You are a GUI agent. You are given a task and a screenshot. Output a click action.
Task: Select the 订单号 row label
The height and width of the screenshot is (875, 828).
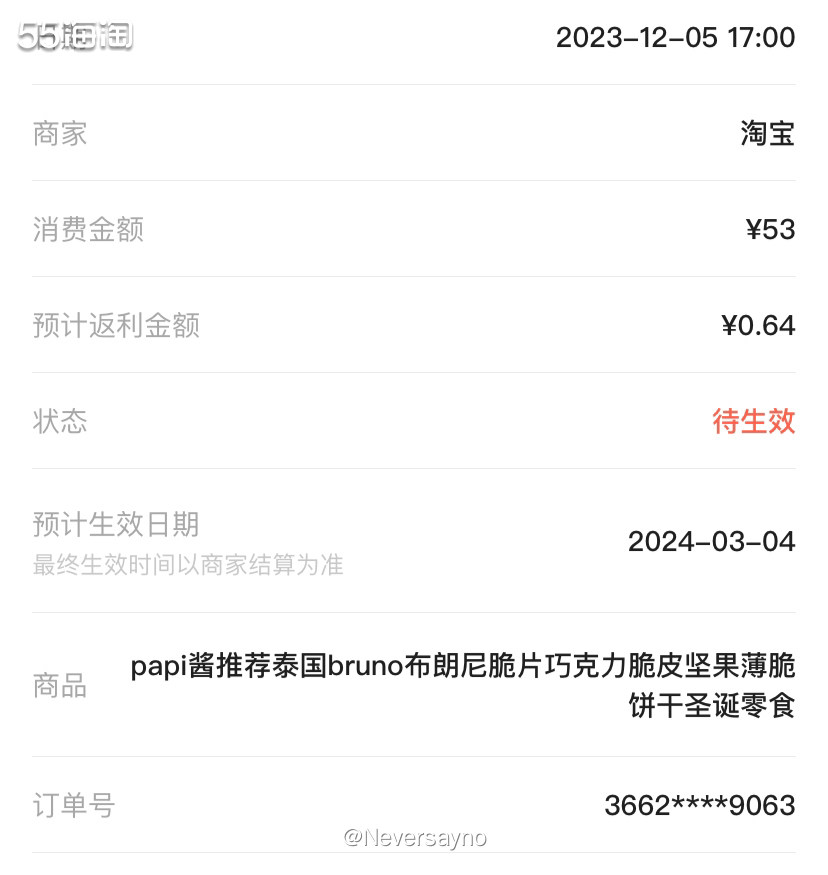point(73,805)
